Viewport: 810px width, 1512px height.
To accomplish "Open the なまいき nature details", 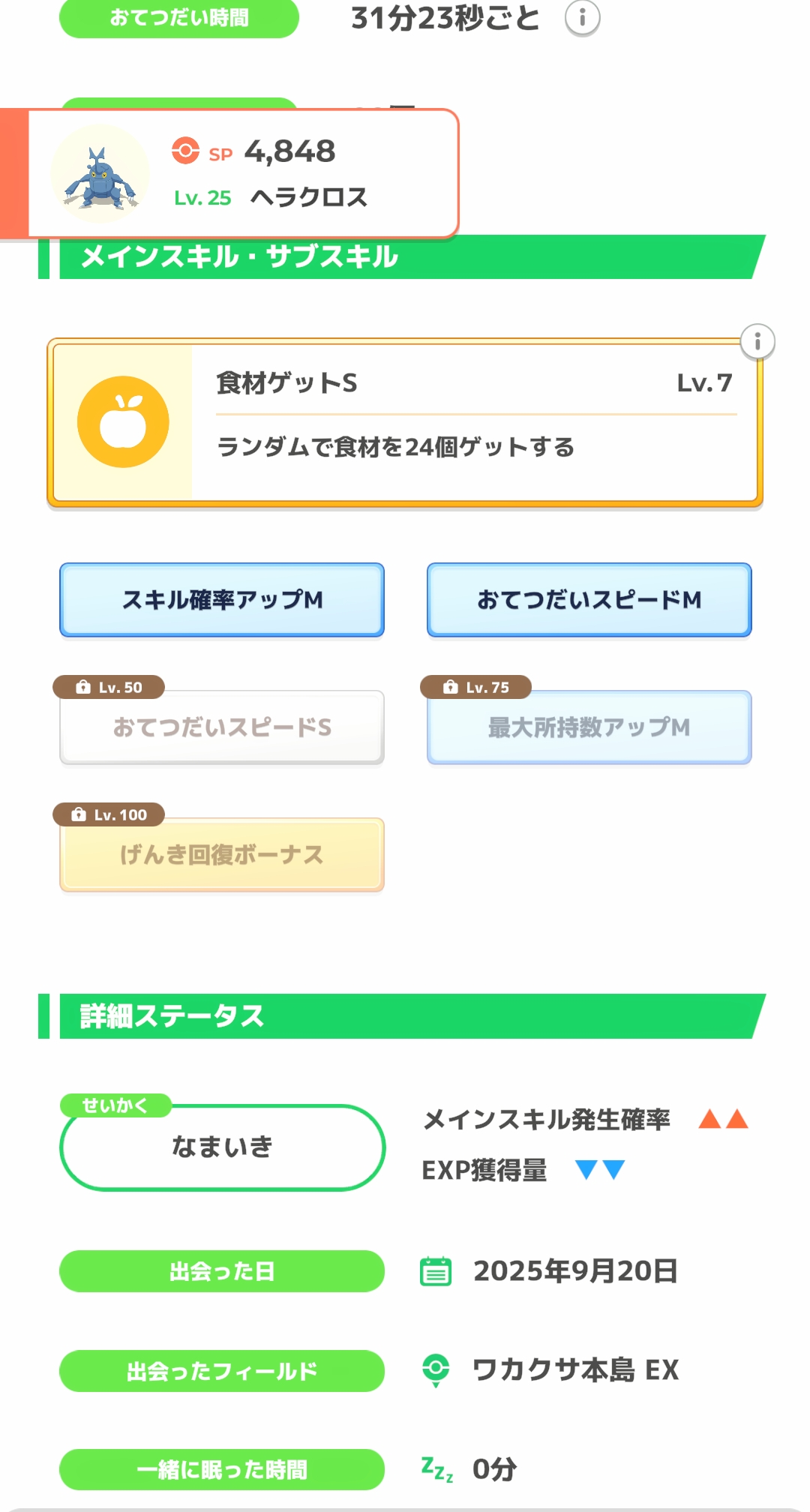I will point(222,1147).
